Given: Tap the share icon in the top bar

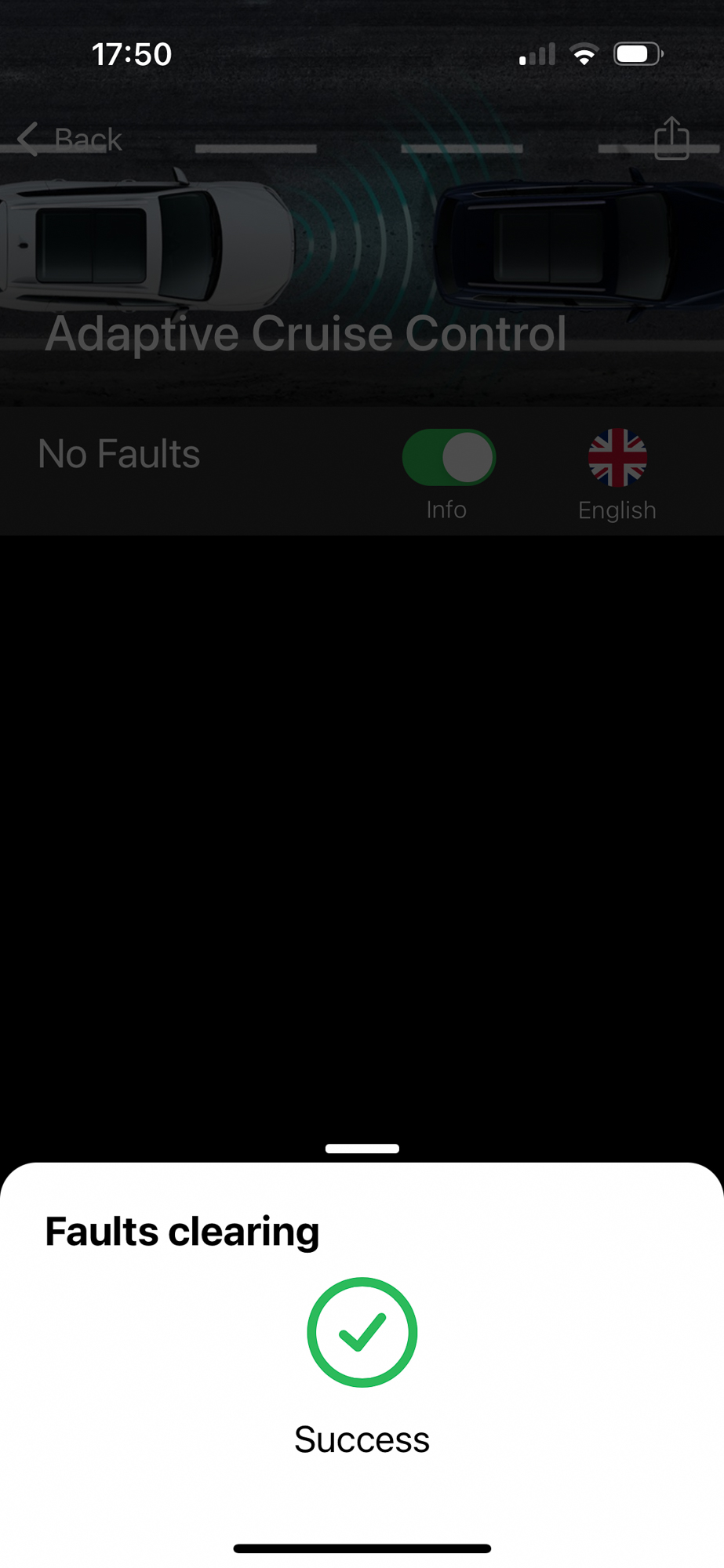Looking at the screenshot, I should [671, 138].
